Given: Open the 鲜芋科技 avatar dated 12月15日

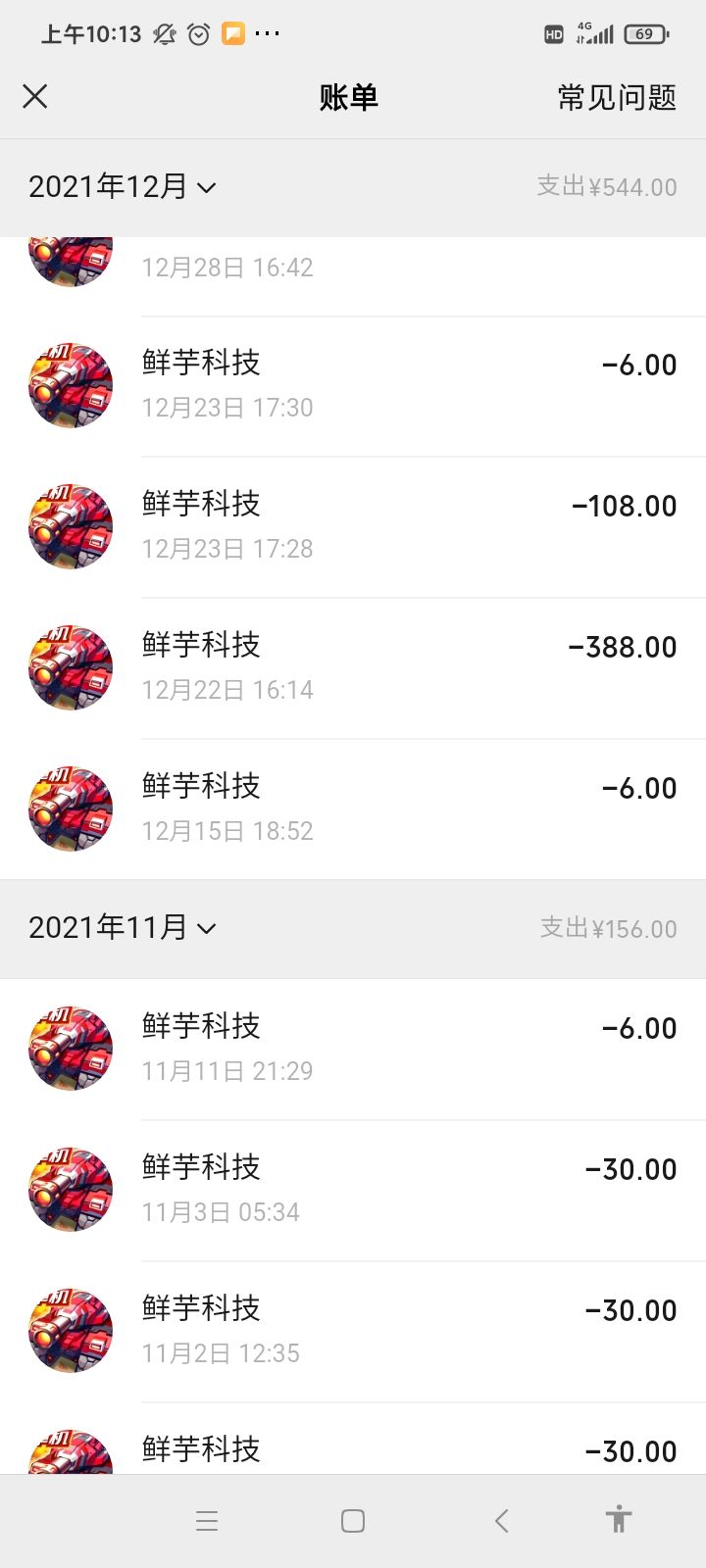Looking at the screenshot, I should point(70,808).
